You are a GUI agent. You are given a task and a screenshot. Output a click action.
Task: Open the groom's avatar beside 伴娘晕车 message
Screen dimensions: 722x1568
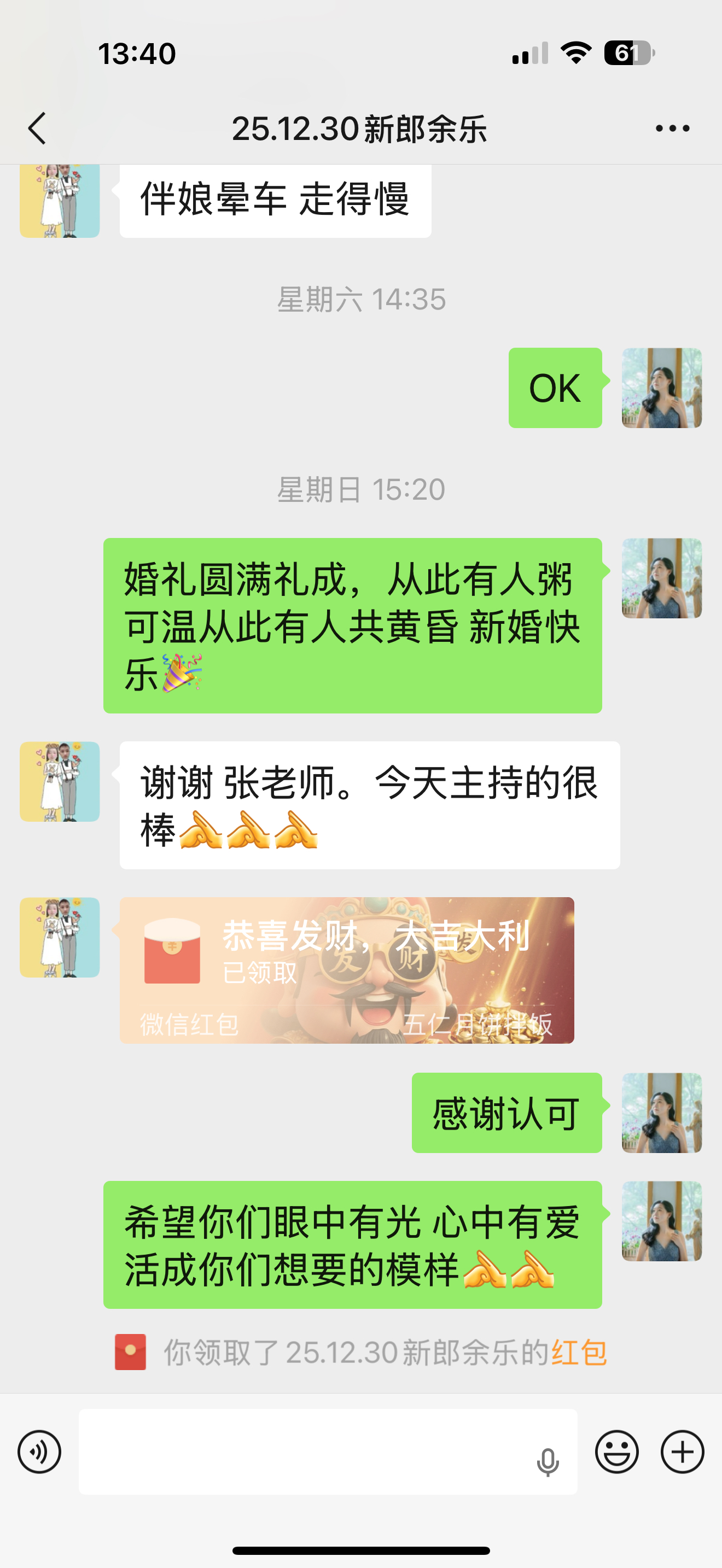click(x=60, y=201)
